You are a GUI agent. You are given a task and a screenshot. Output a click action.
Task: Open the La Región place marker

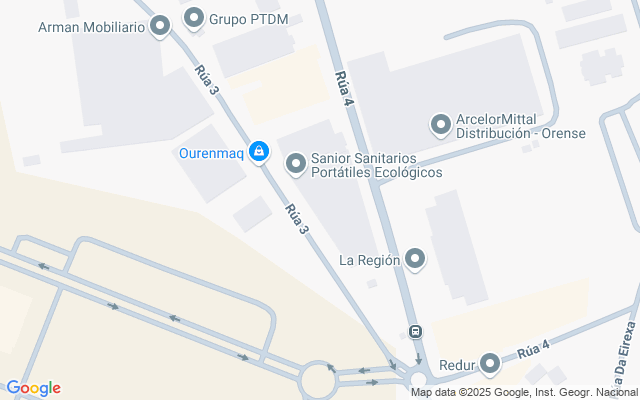(x=416, y=261)
